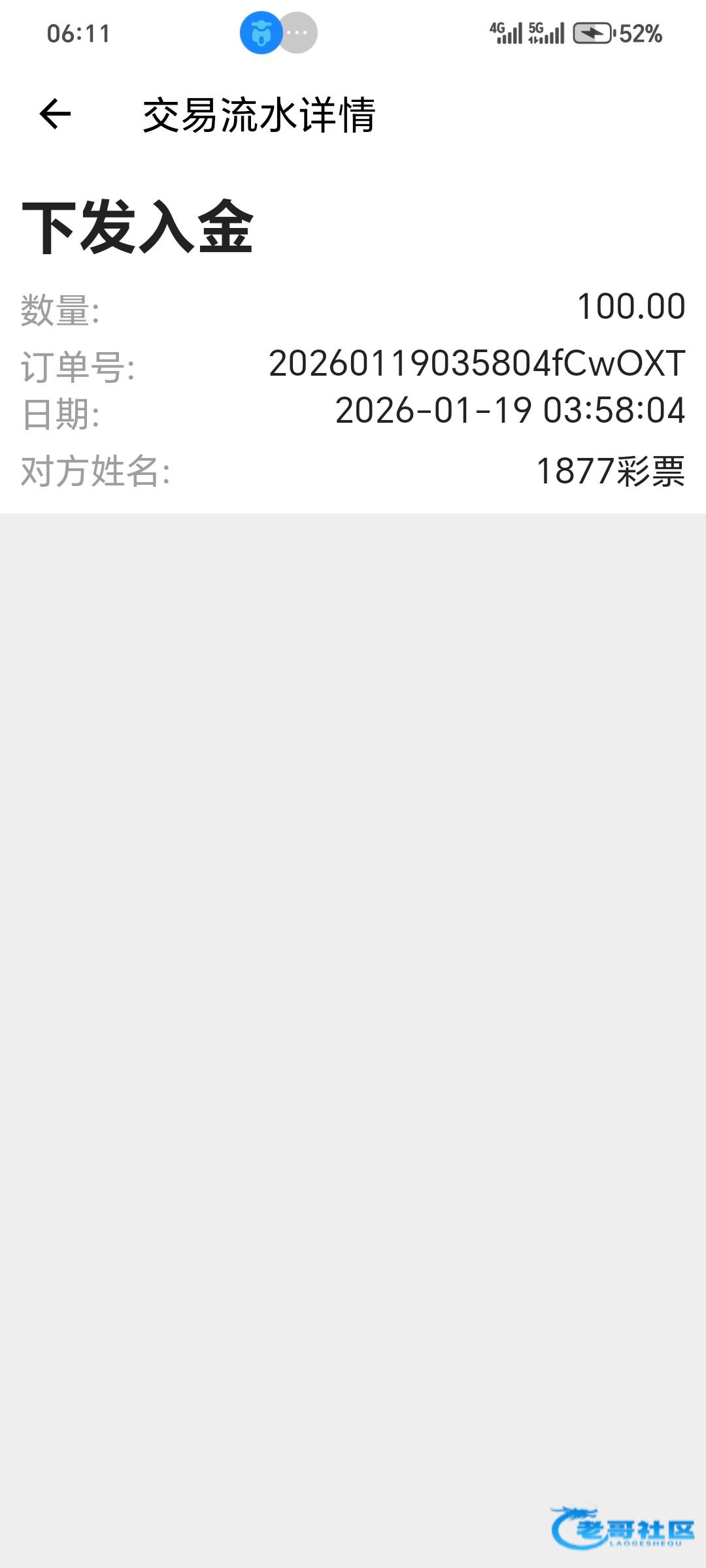This screenshot has height=1568, width=706.
Task: Go back from transaction details page
Action: coord(55,114)
